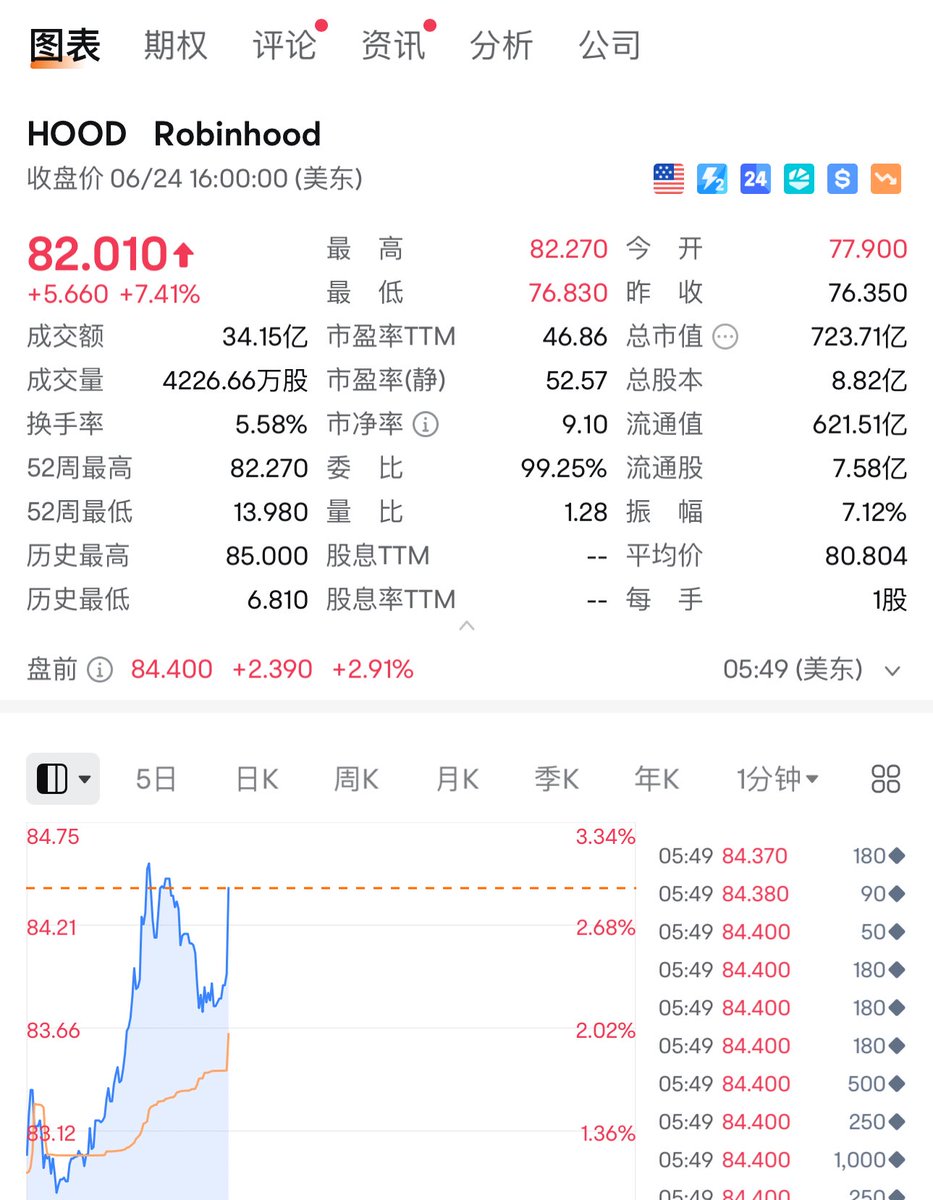The width and height of the screenshot is (933, 1200).
Task: Switch to the 公司 tab
Action: click(x=609, y=45)
